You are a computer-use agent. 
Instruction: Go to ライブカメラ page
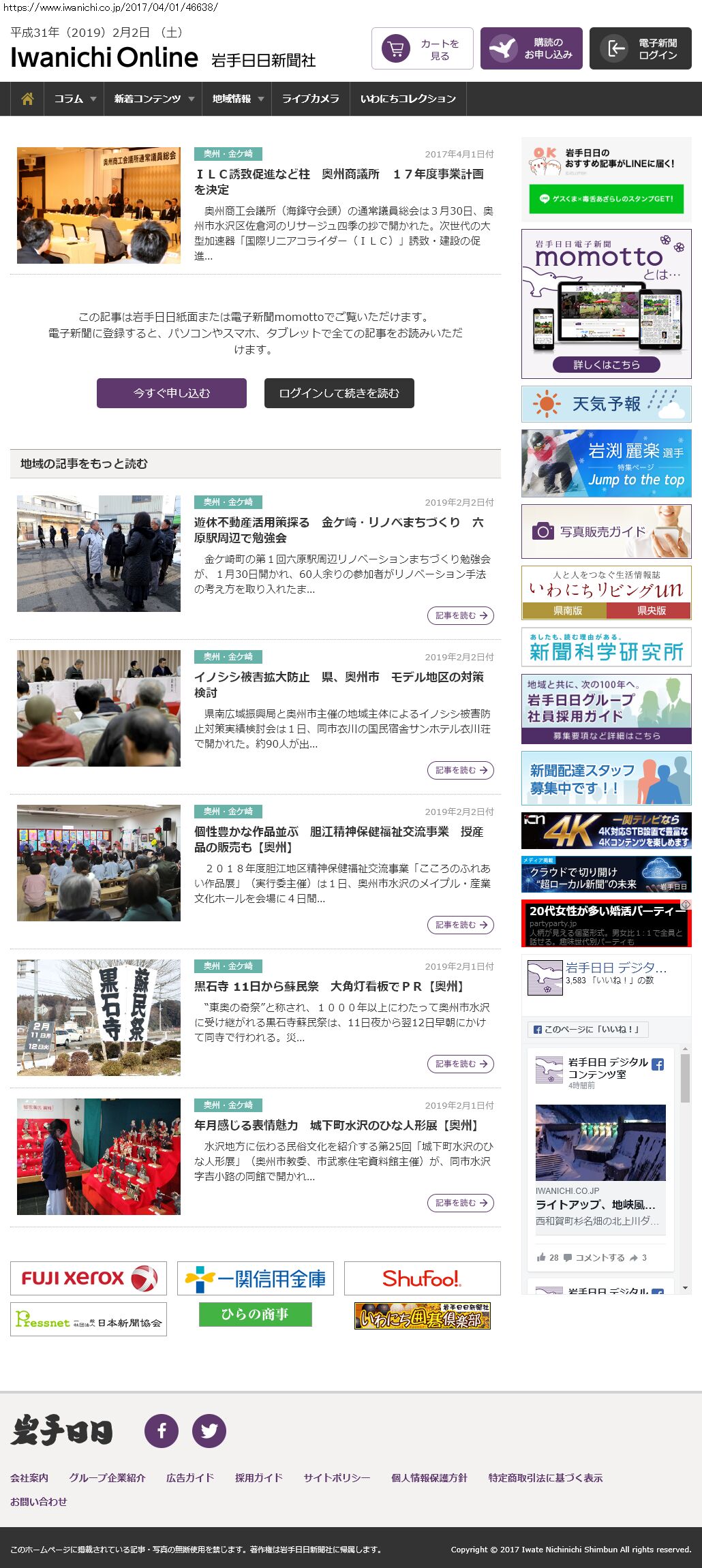coord(310,99)
